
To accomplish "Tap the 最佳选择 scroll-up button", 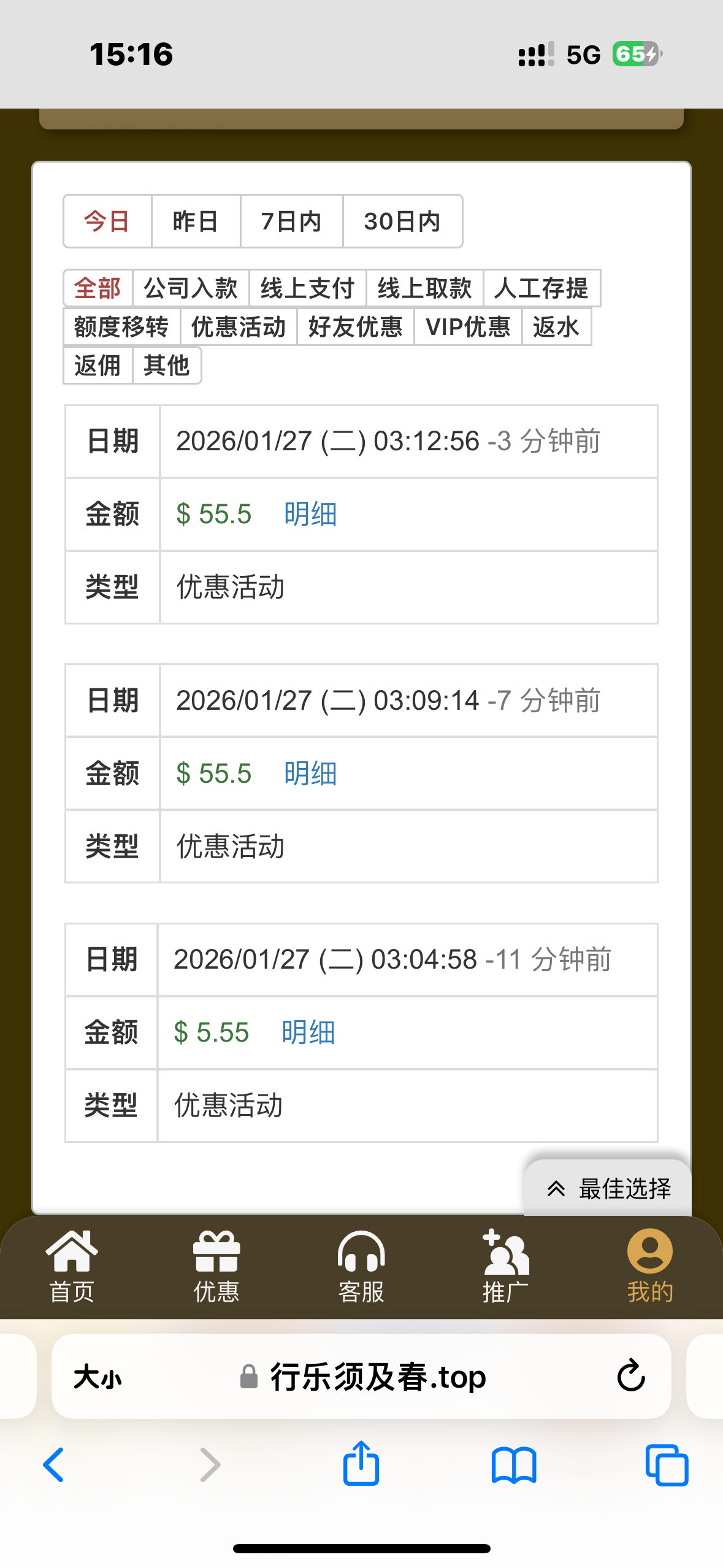I will tap(608, 1188).
